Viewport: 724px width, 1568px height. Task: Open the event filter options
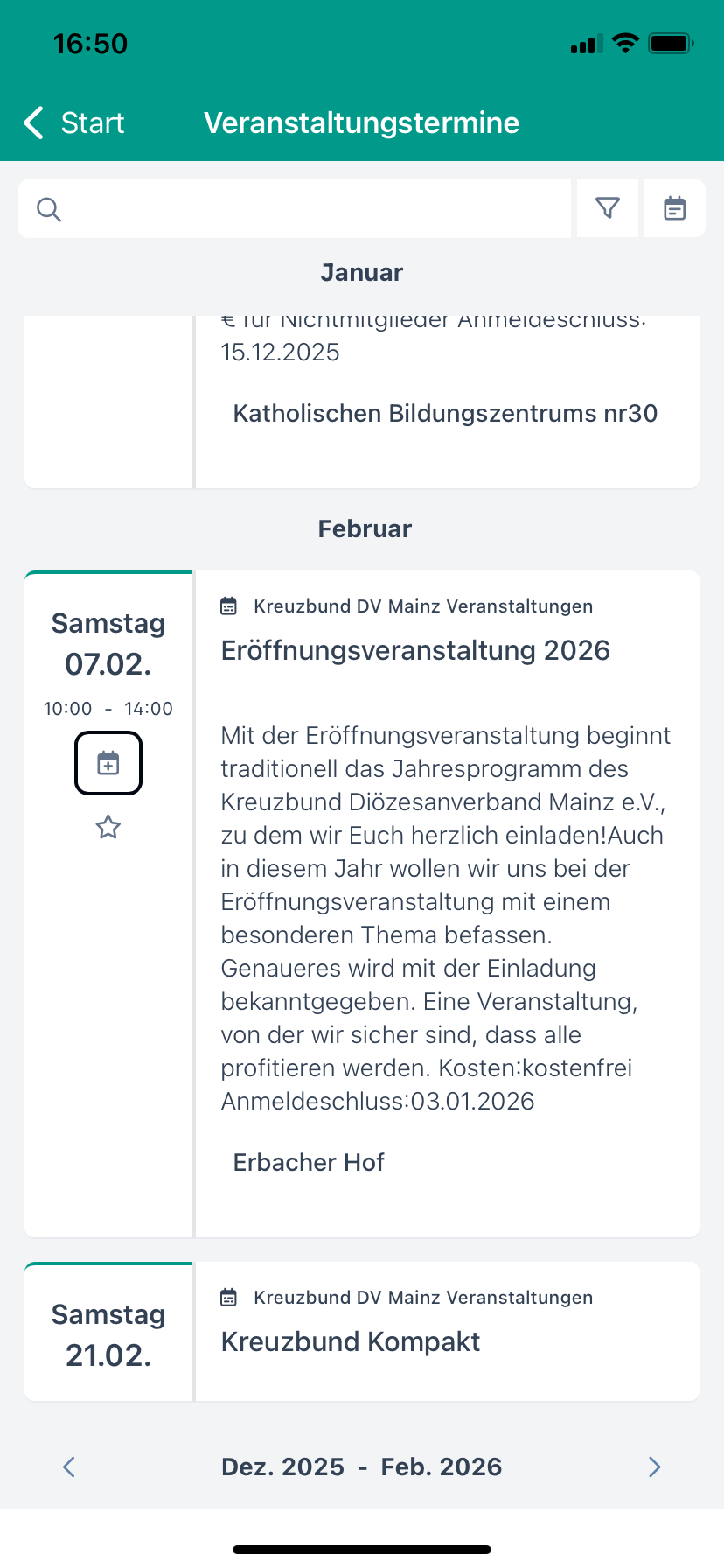[x=608, y=208]
